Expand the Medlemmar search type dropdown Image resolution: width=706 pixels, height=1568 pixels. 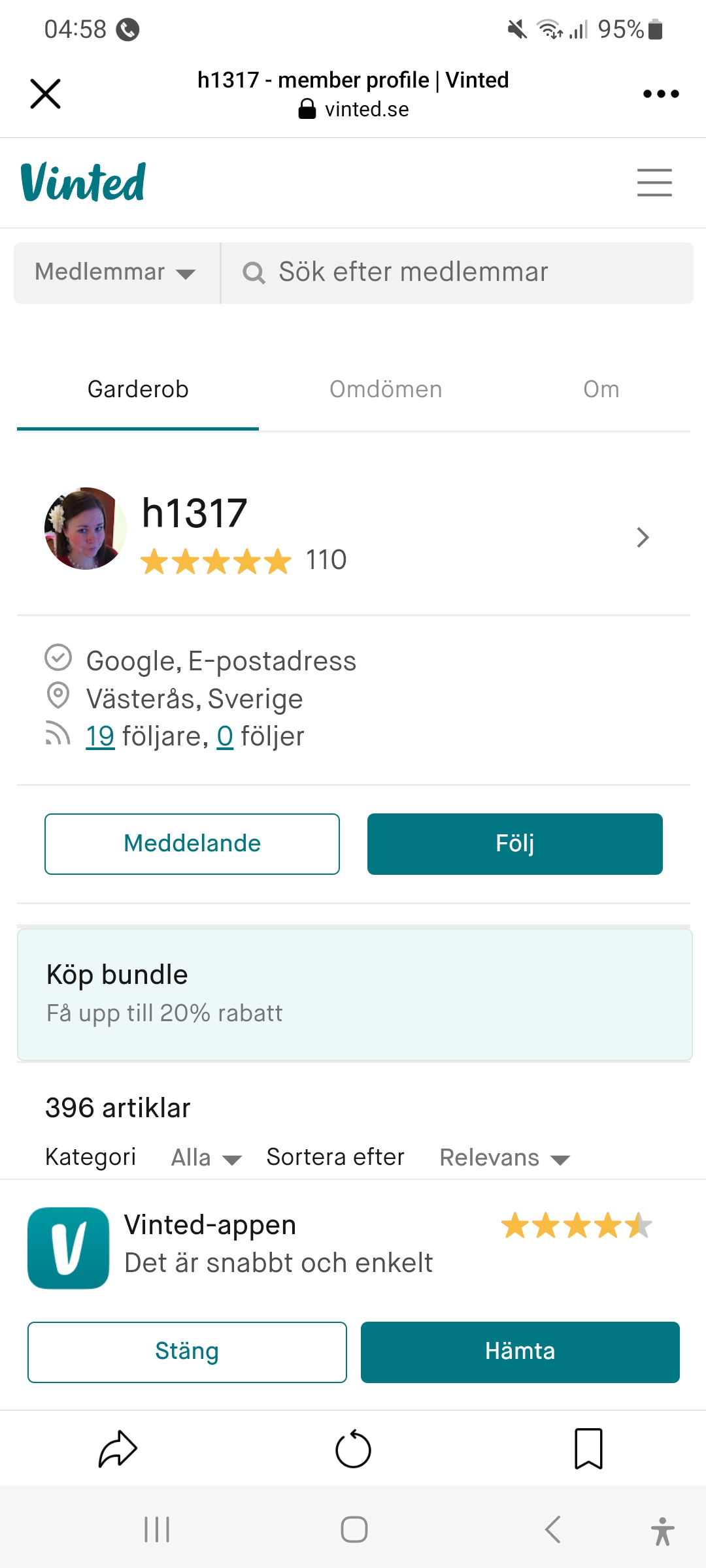(x=116, y=272)
